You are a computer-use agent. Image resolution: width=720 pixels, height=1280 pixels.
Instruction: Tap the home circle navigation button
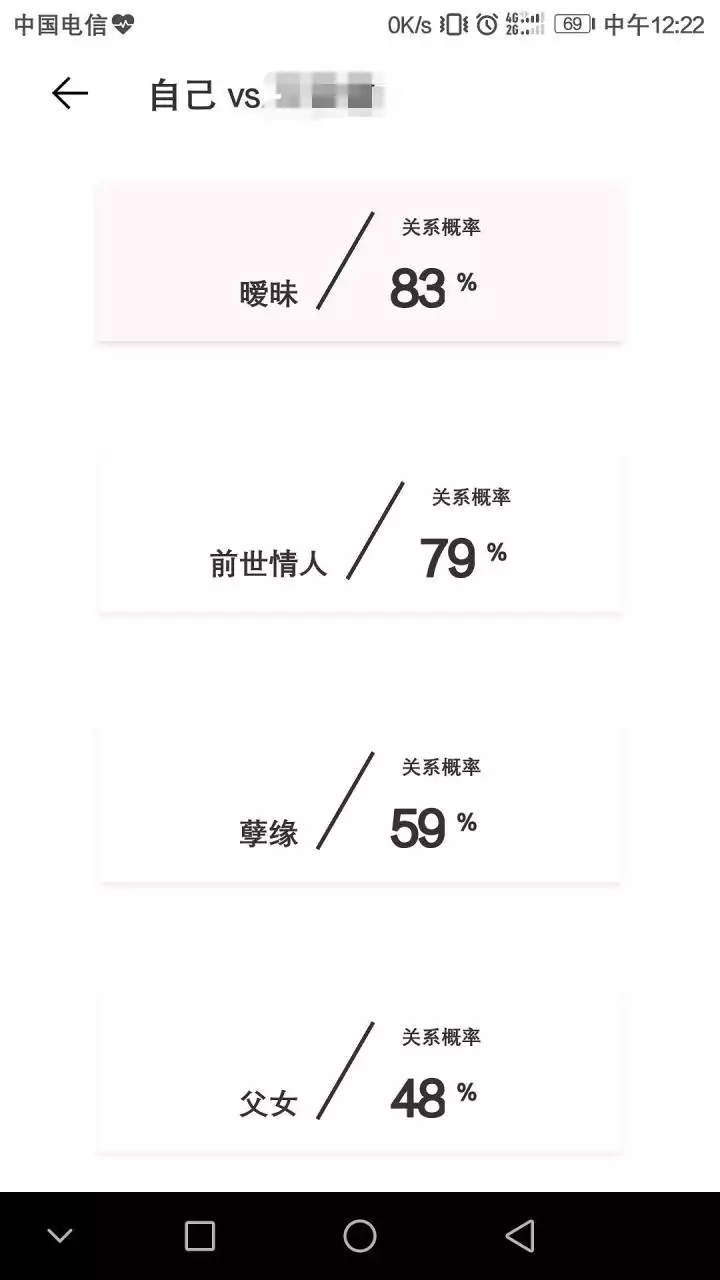tap(359, 1236)
